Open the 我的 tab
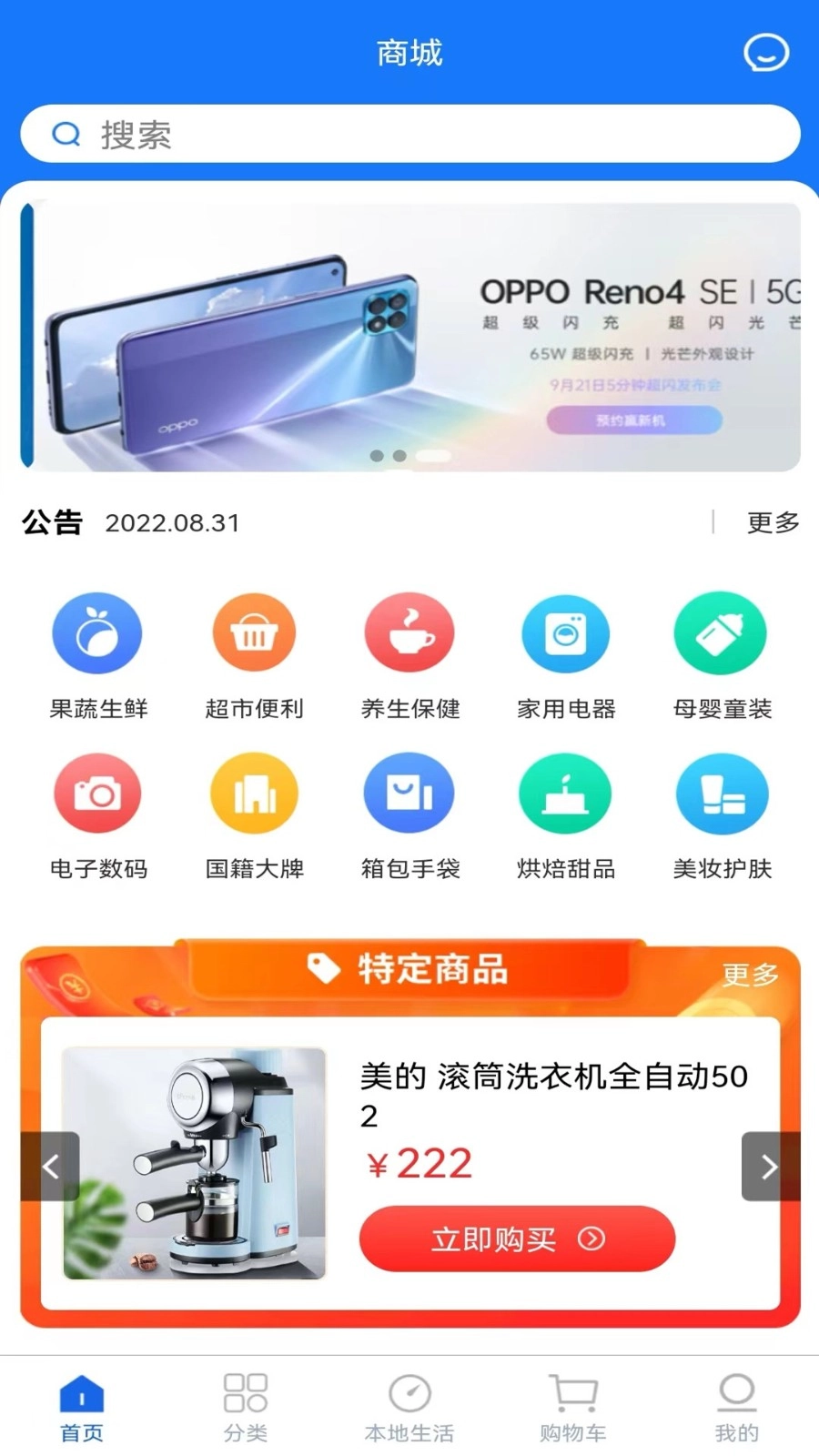The height and width of the screenshot is (1456, 819). [736, 1407]
